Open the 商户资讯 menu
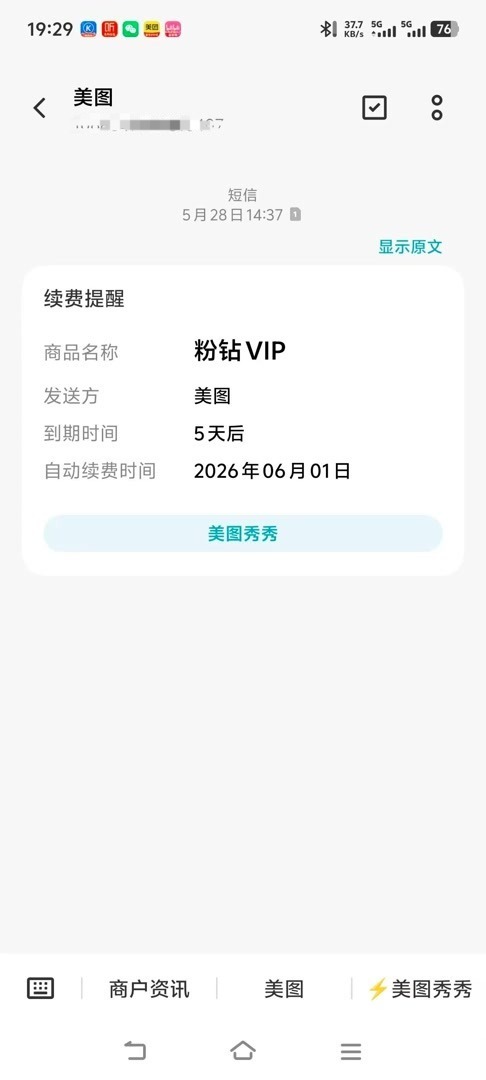This screenshot has width=486, height=1080. pyautogui.click(x=149, y=989)
